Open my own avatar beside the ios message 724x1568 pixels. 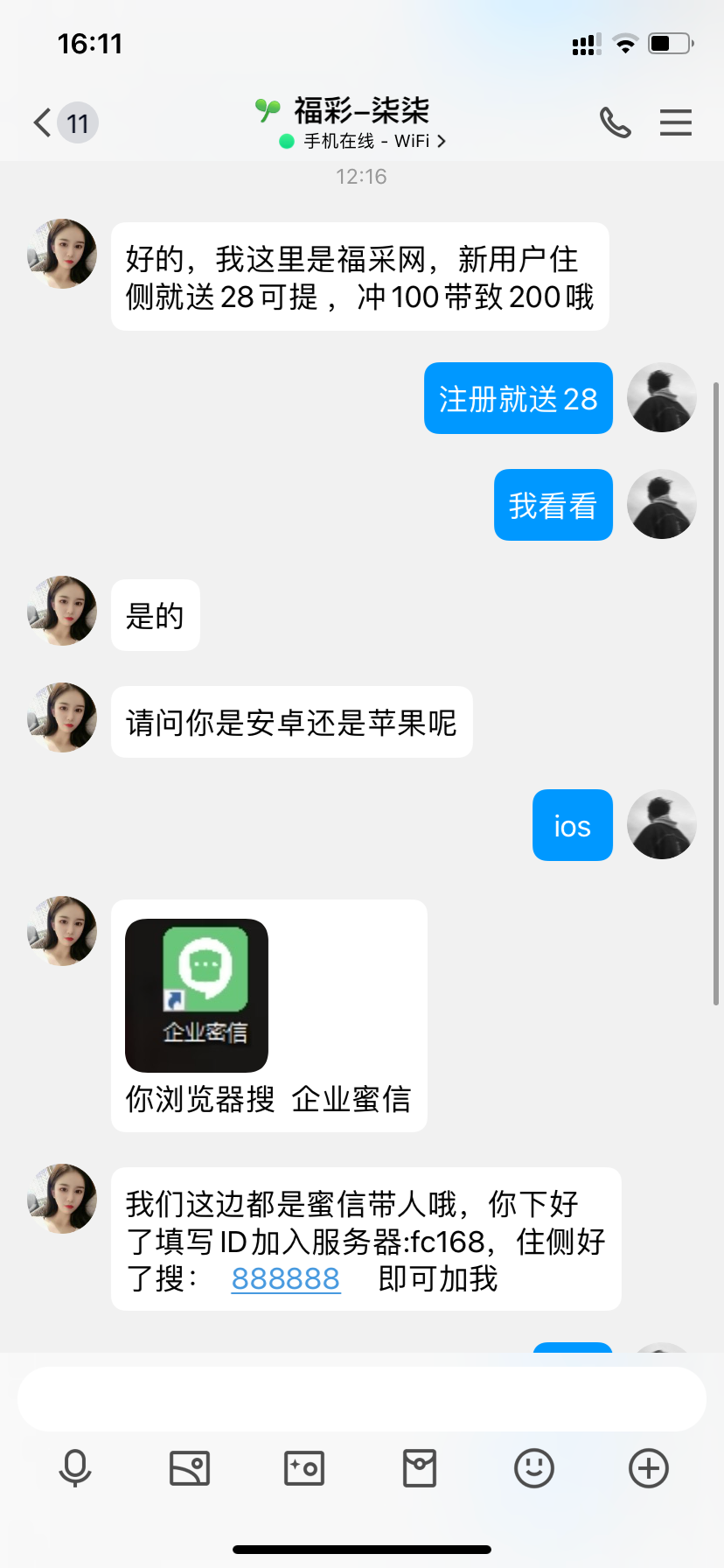pos(662,824)
